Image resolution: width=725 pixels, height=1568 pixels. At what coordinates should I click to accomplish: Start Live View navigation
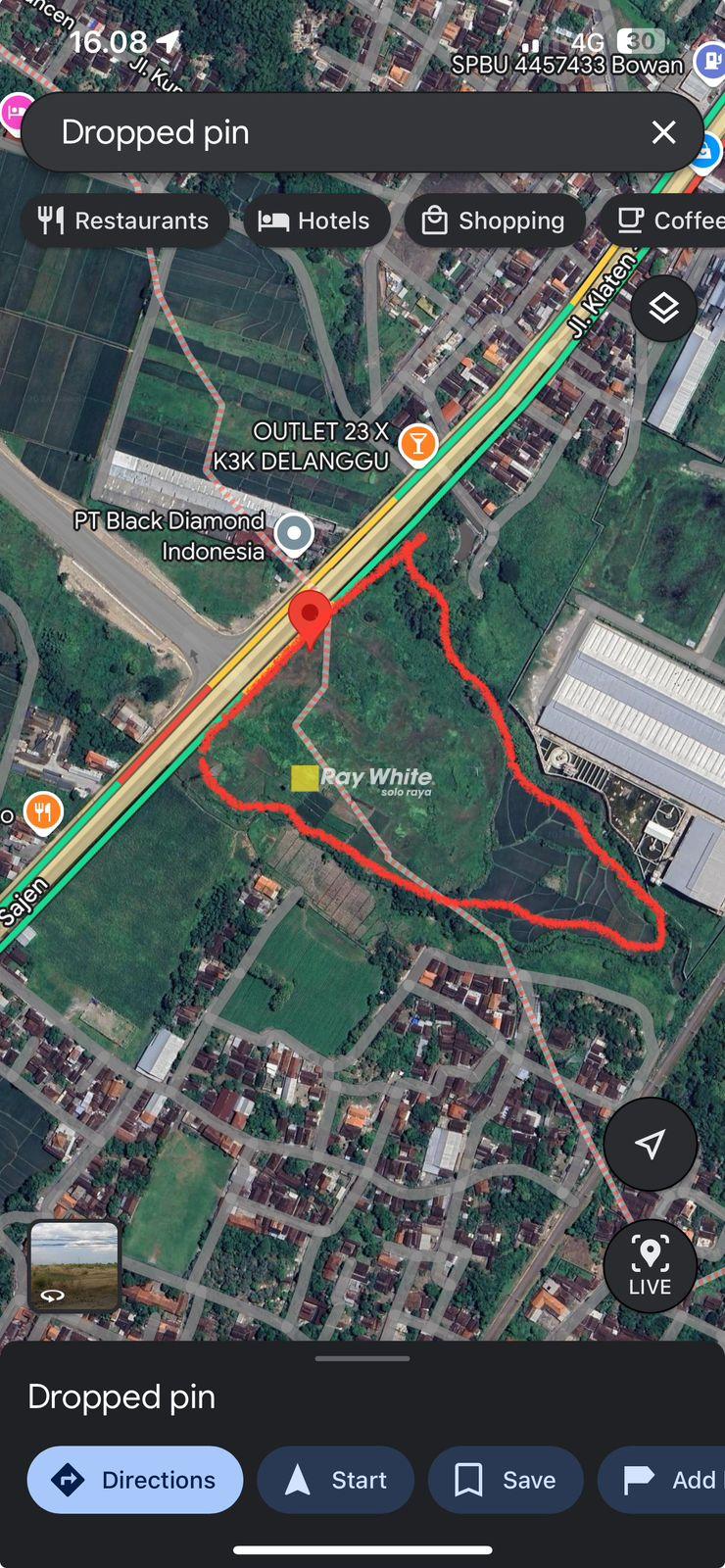click(650, 1265)
